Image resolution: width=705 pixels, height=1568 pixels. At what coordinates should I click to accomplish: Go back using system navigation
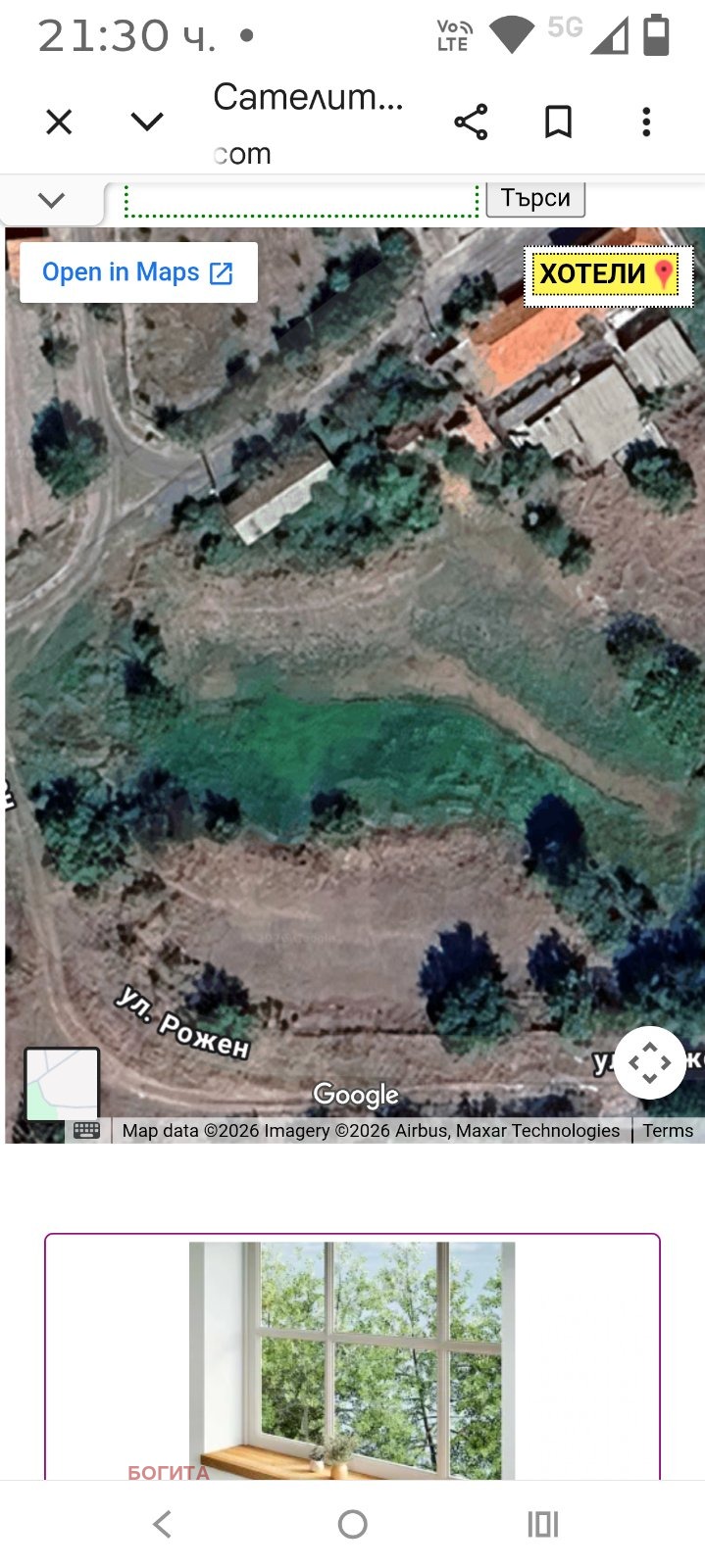163,1524
